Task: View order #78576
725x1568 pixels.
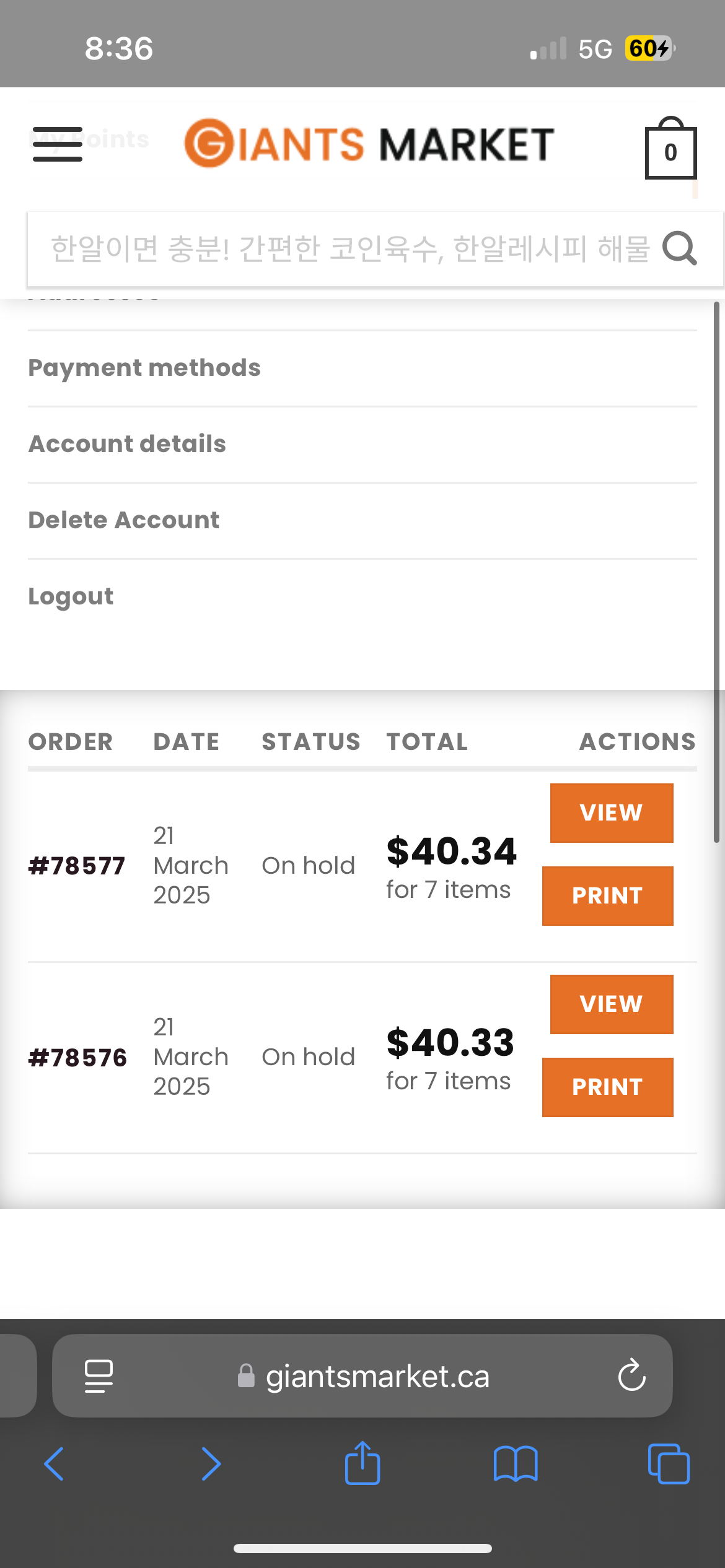Action: (612, 1004)
